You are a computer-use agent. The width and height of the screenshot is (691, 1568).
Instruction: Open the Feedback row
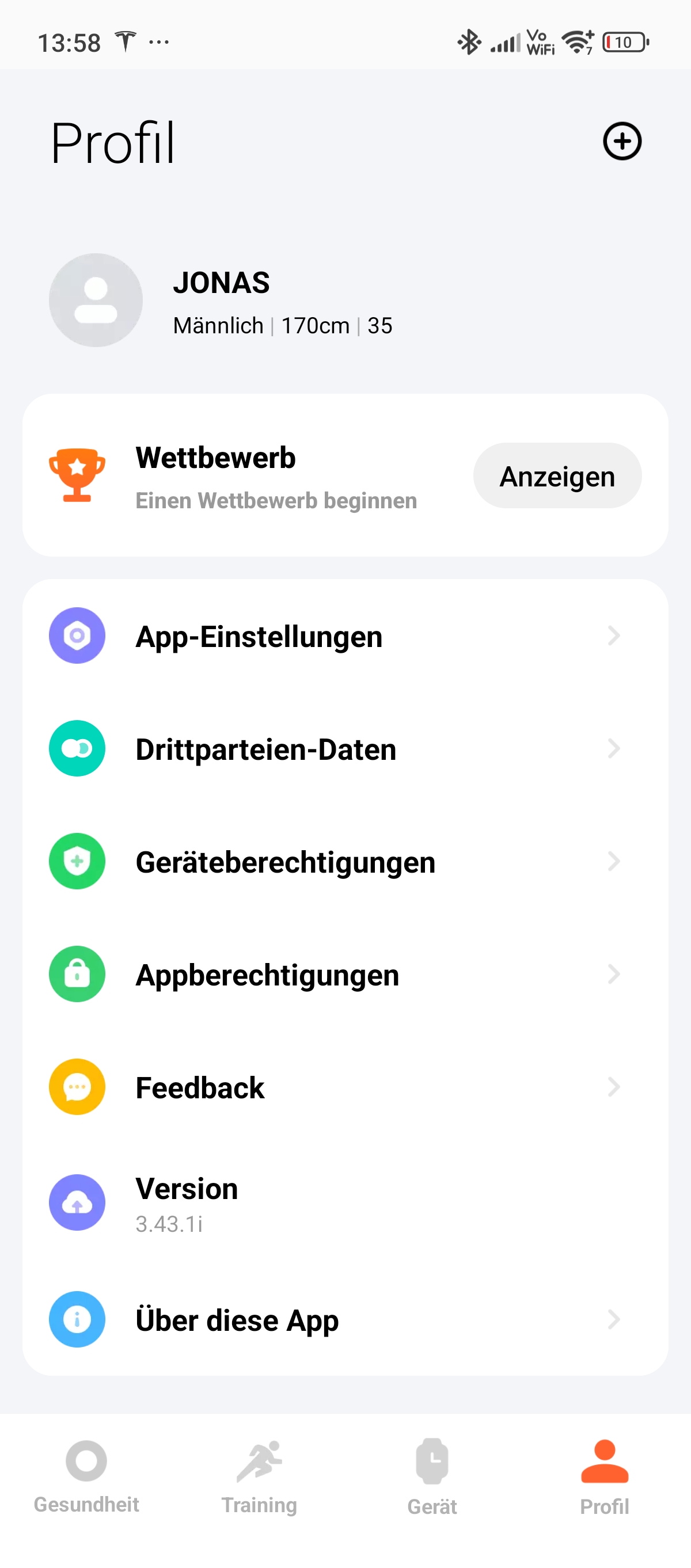[x=345, y=1087]
